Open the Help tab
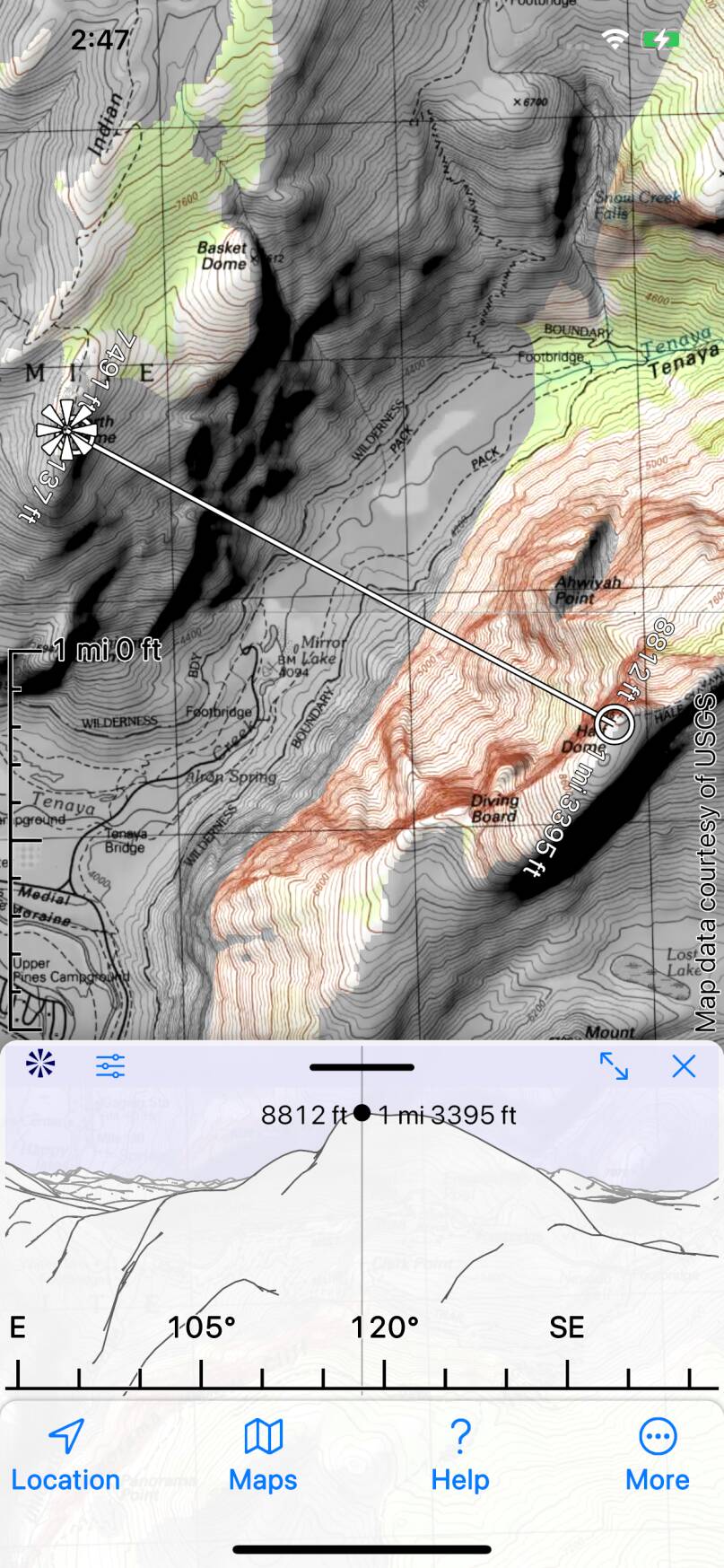 coord(460,1455)
